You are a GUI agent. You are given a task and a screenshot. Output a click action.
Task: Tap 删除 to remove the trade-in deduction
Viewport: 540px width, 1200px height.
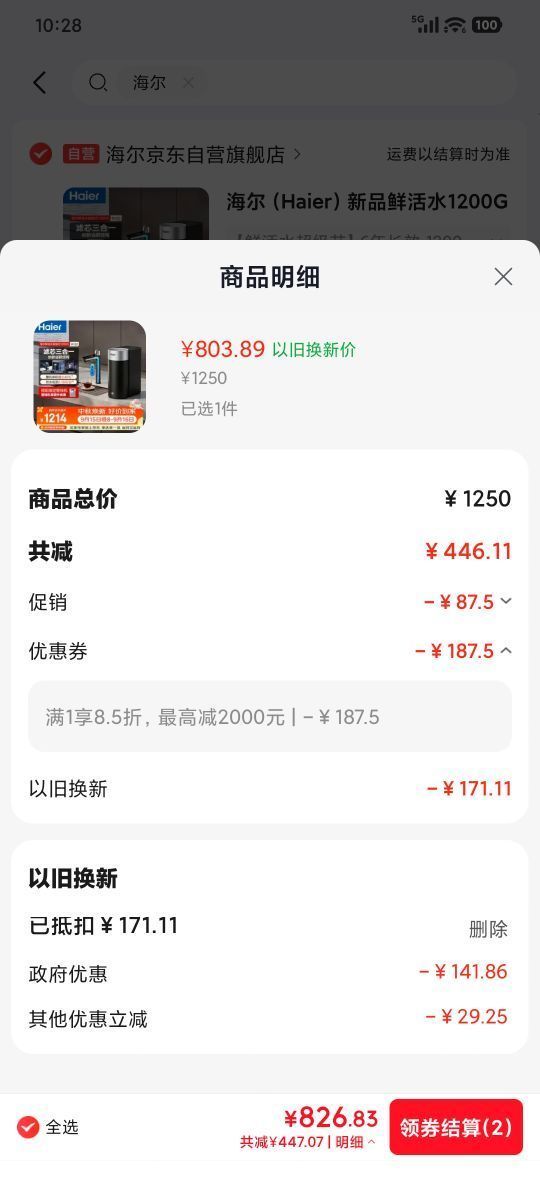click(488, 929)
